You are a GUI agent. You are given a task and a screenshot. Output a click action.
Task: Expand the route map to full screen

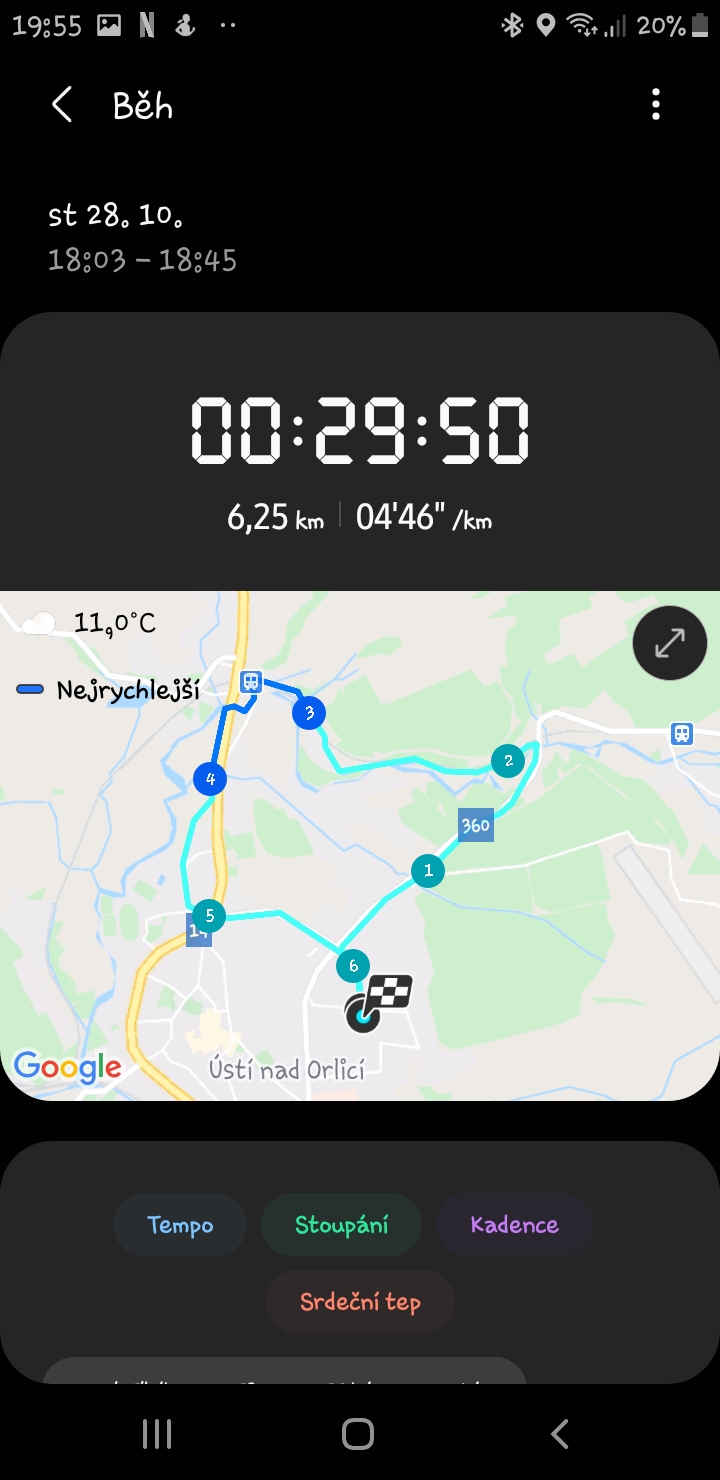coord(669,643)
